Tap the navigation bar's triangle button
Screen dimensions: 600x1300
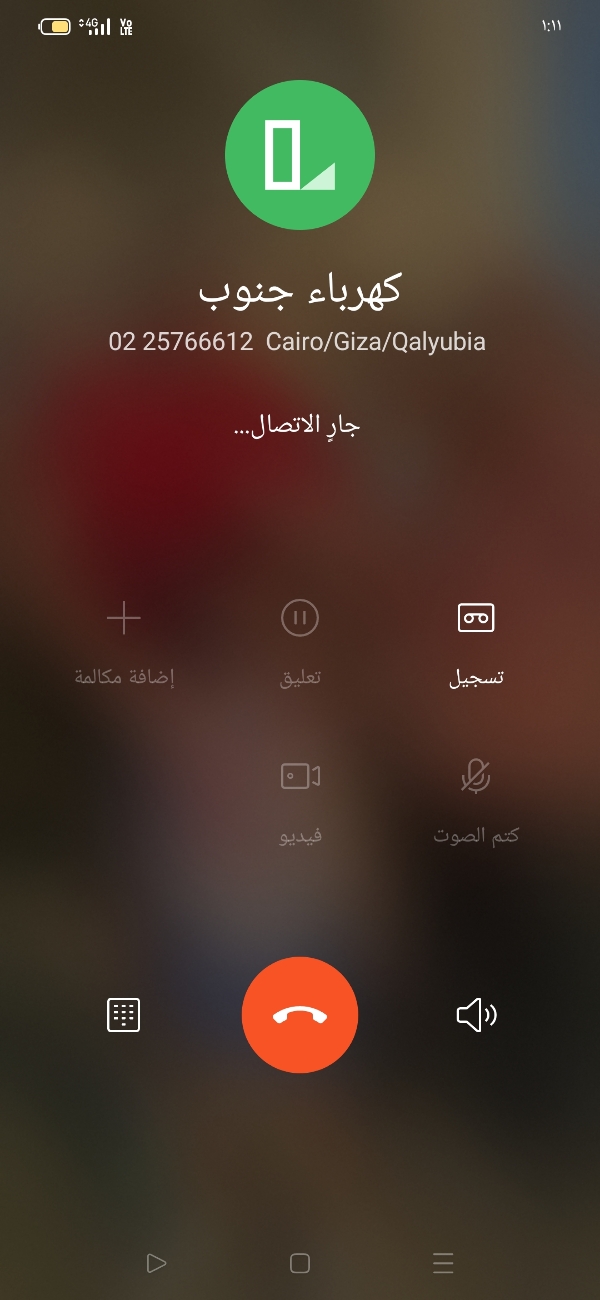click(156, 1263)
